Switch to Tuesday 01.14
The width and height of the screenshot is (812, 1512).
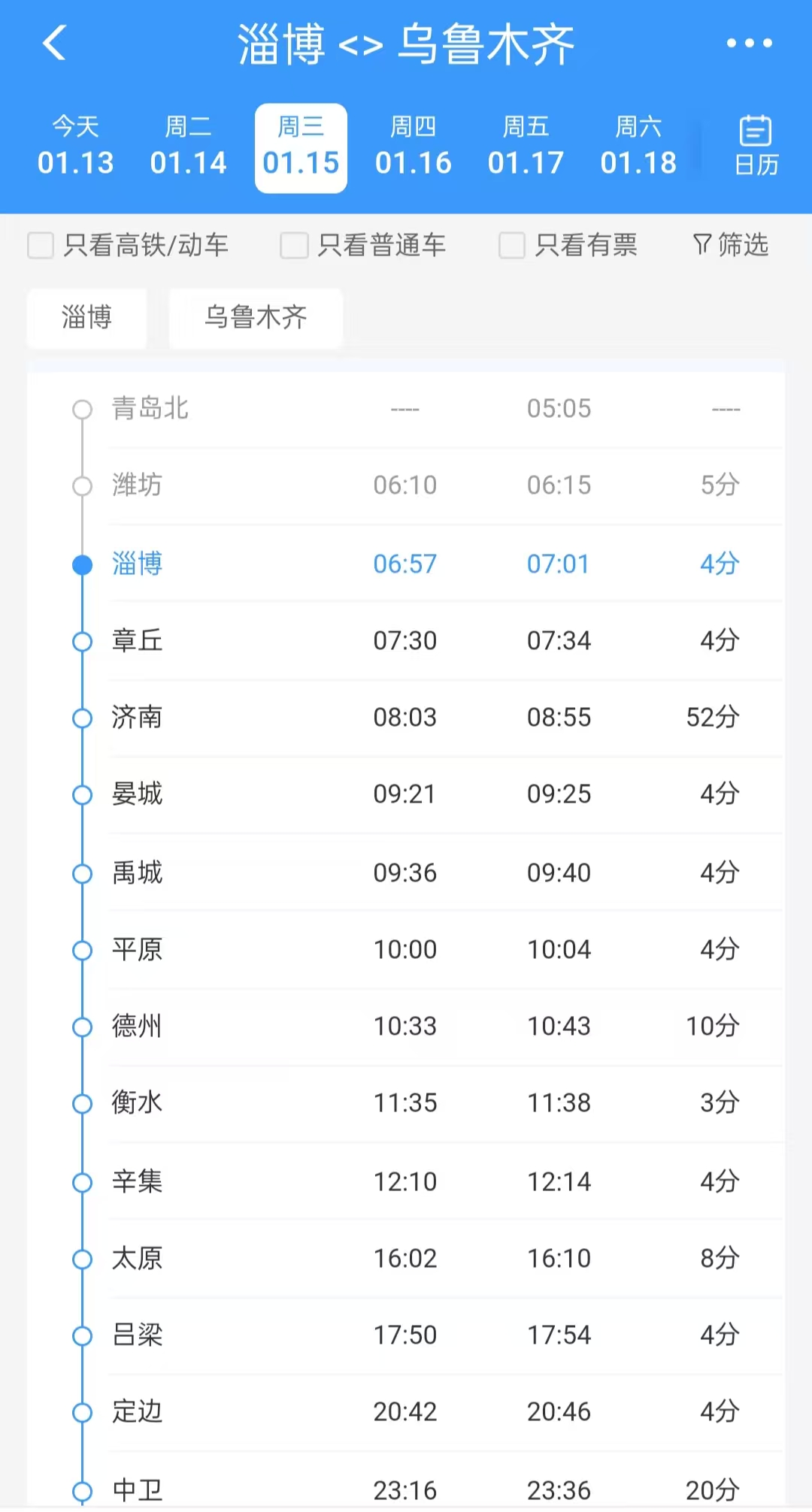188,147
